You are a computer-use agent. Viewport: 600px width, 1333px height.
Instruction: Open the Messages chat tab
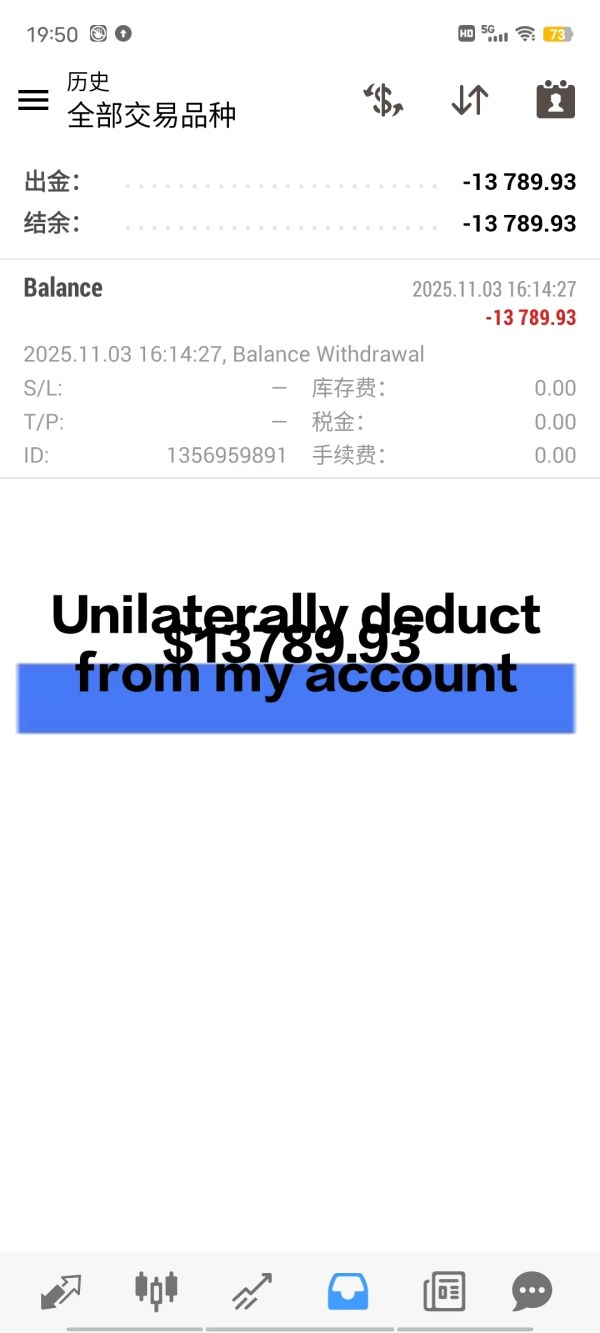tap(532, 1291)
